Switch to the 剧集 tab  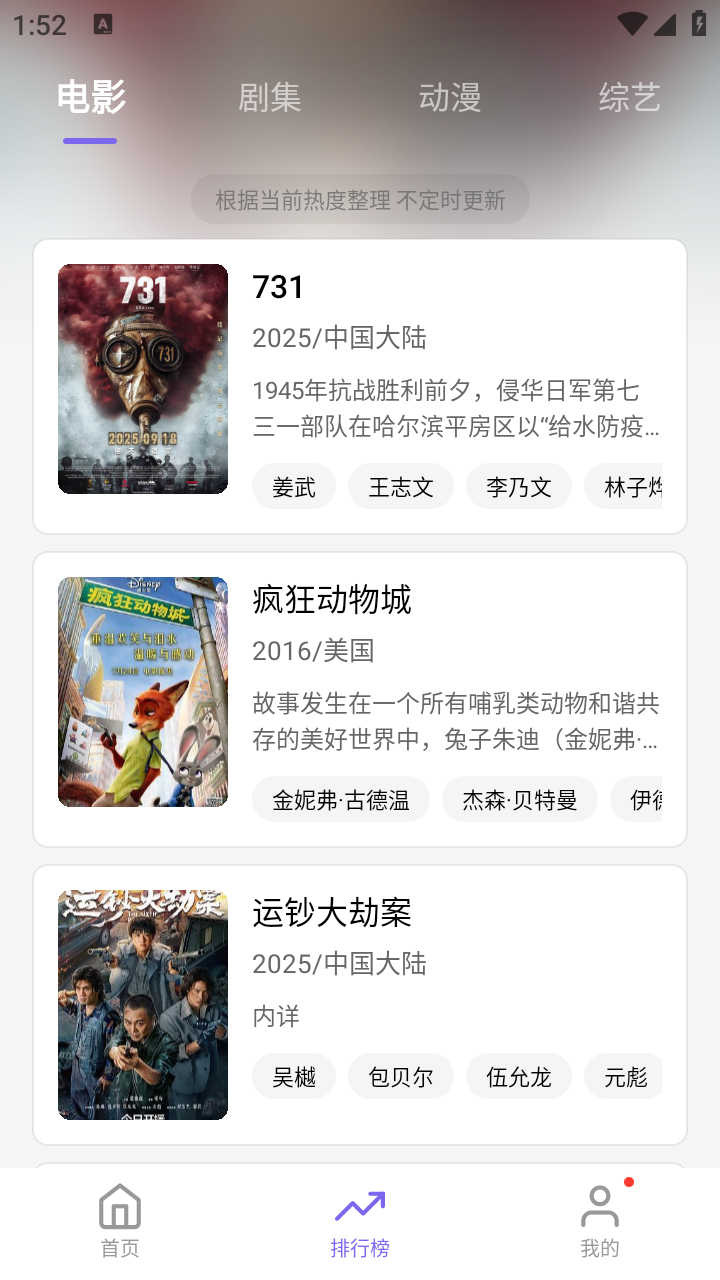[268, 97]
